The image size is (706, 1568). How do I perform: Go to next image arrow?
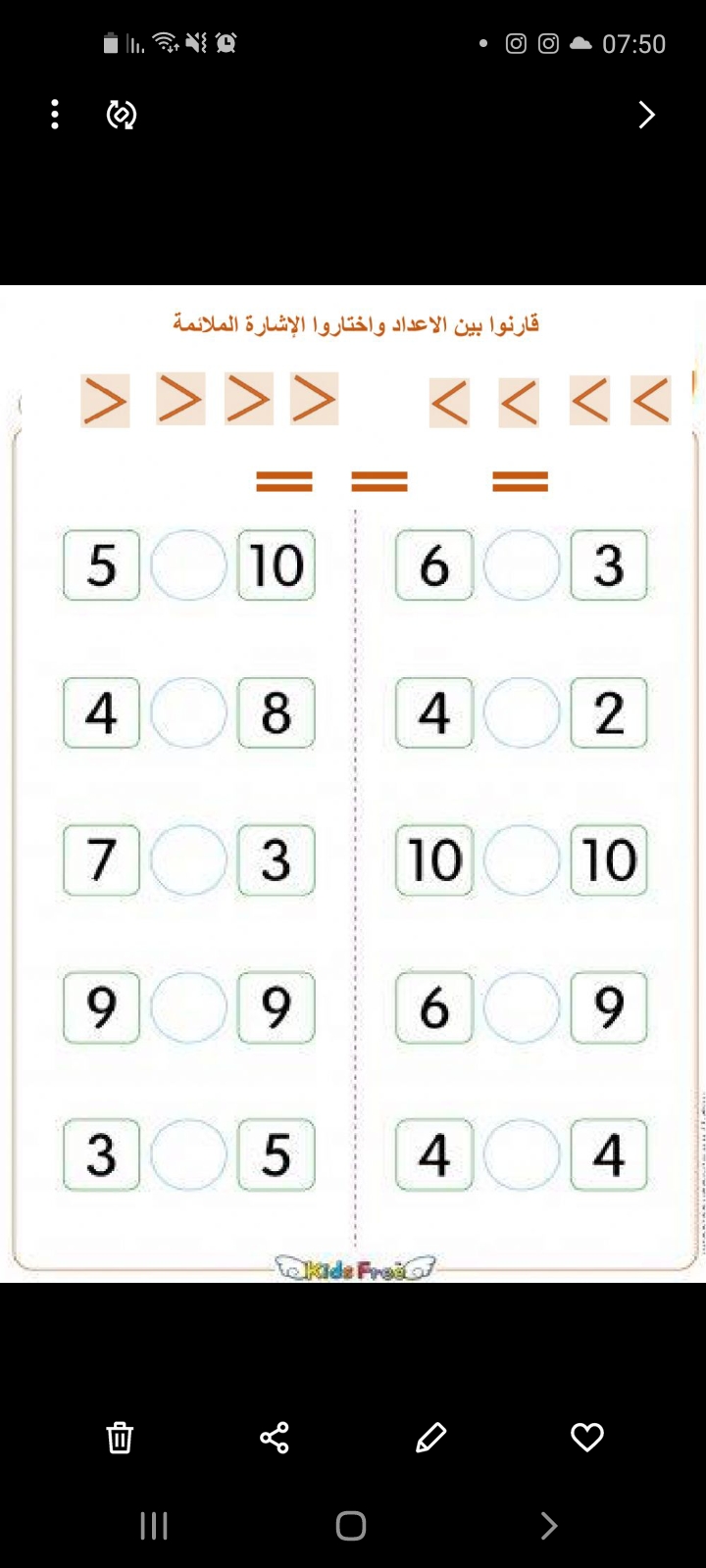coord(646,115)
